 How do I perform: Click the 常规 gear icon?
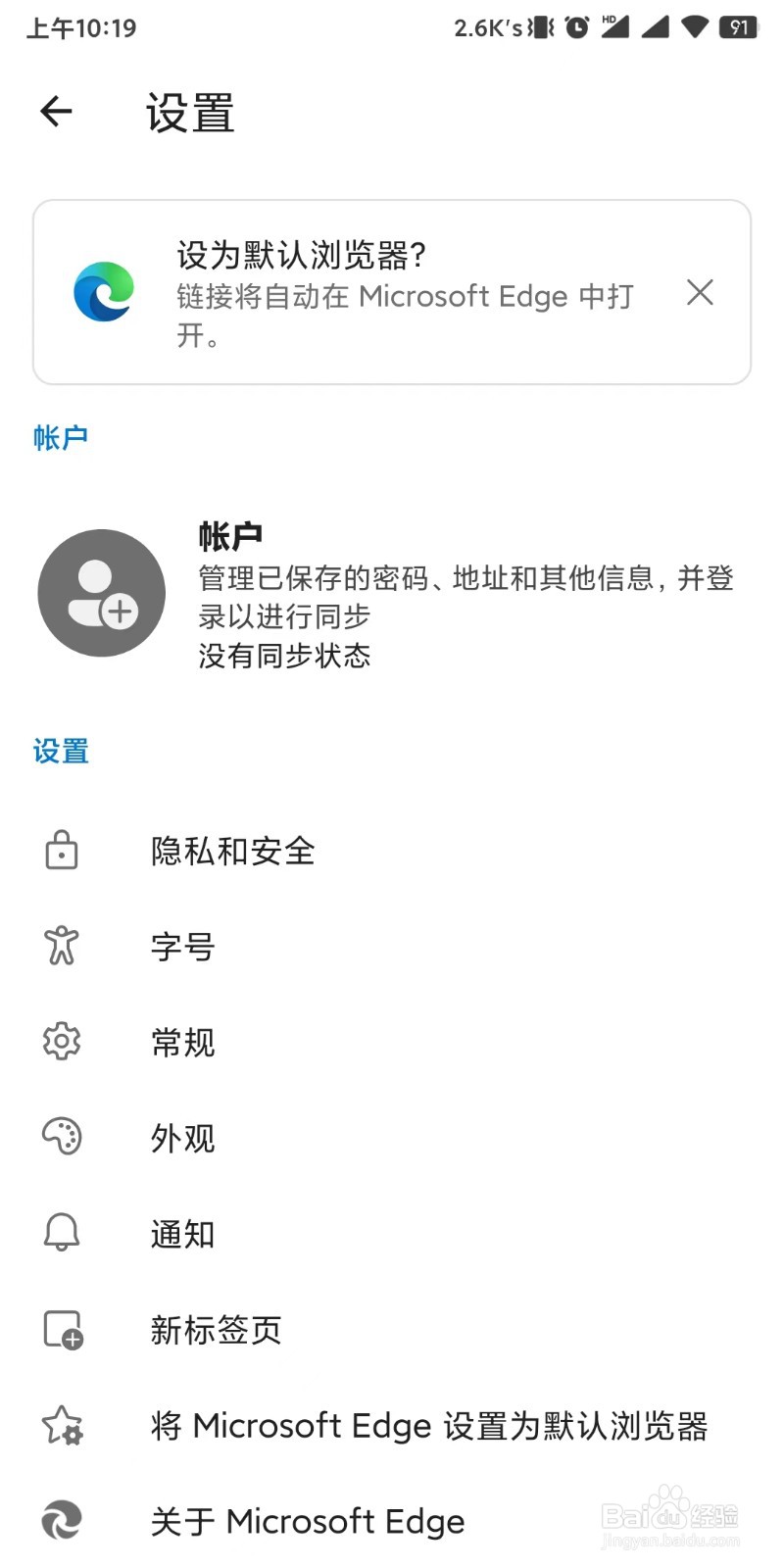(x=61, y=1042)
